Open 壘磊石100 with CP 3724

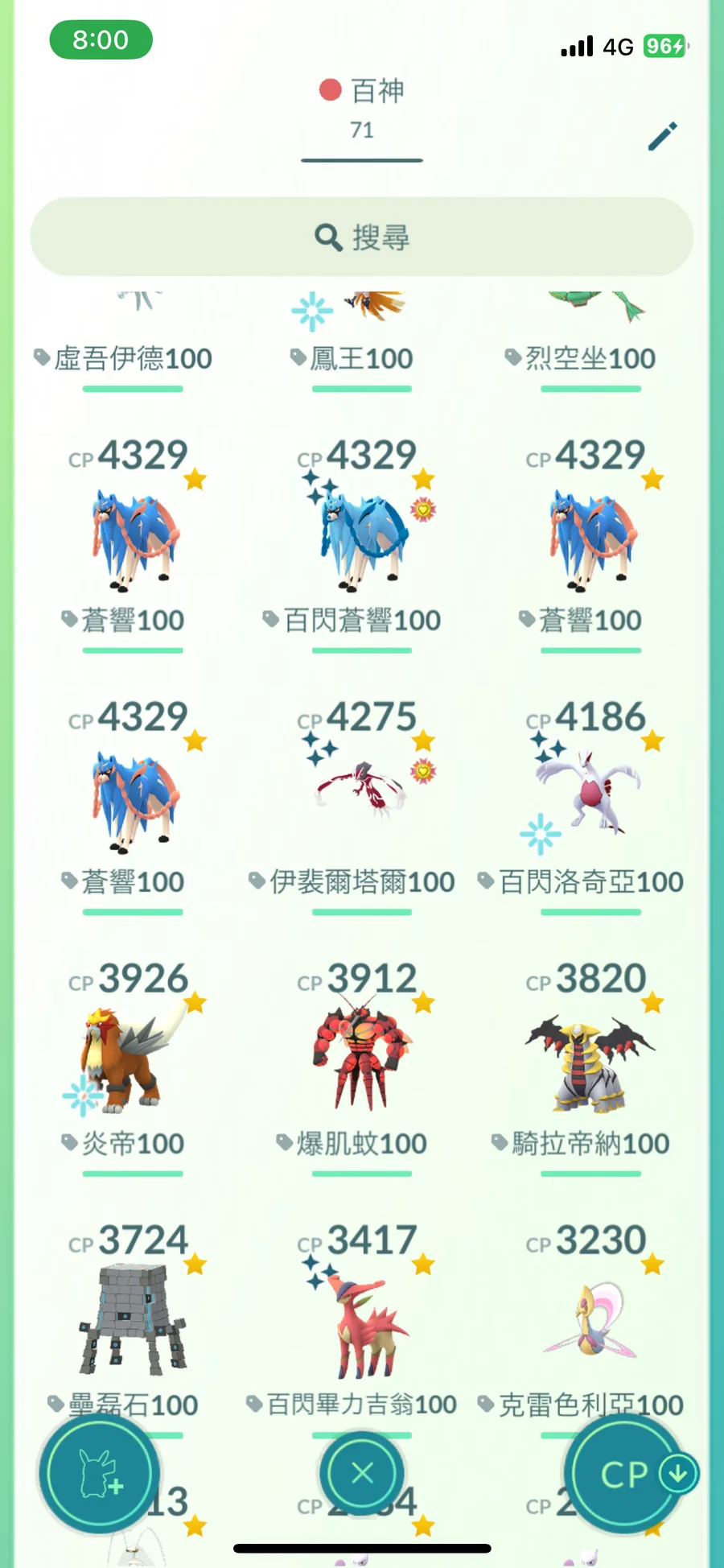pyautogui.click(x=133, y=1320)
